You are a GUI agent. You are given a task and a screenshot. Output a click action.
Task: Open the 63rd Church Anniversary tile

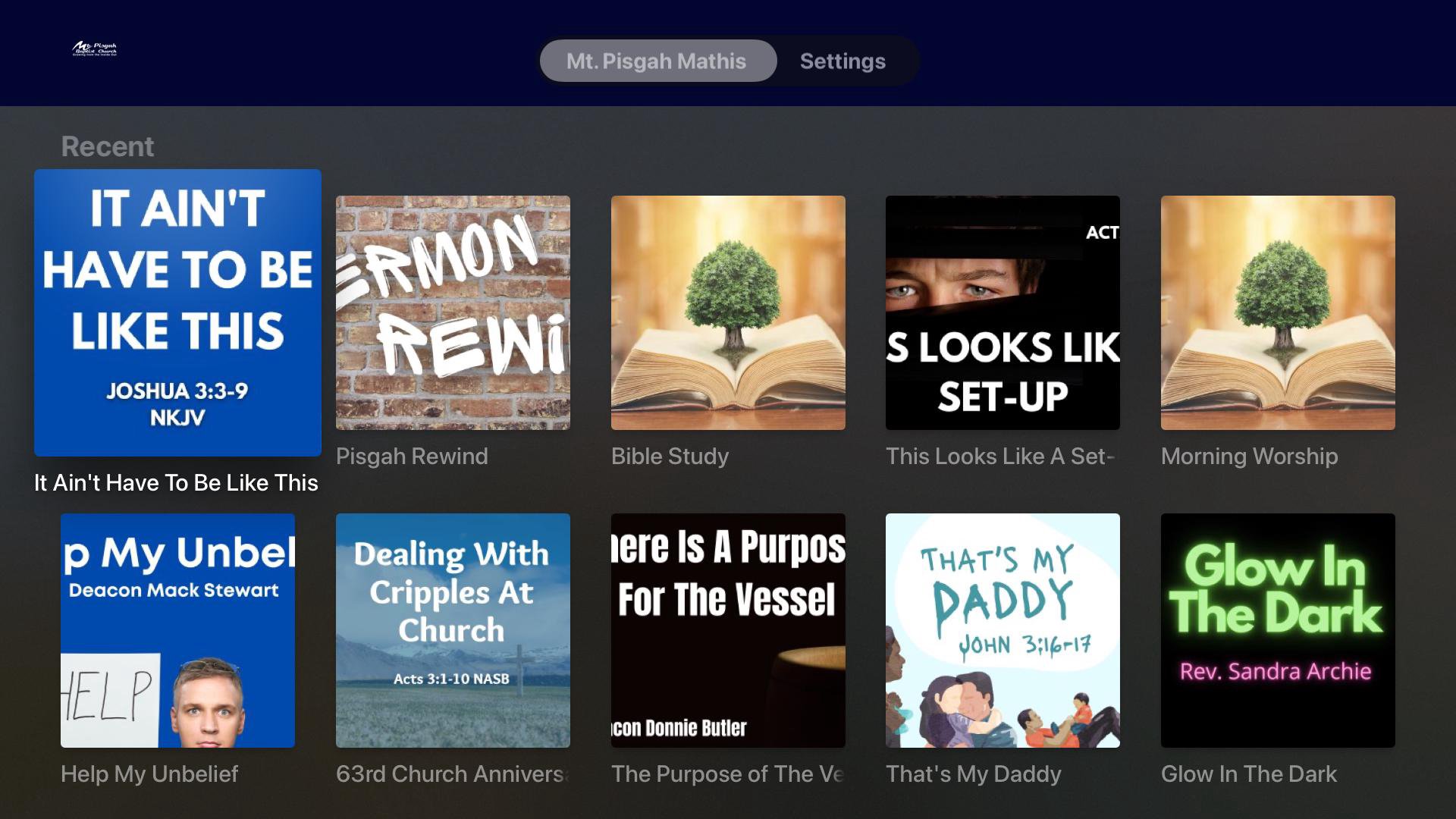pyautogui.click(x=453, y=630)
